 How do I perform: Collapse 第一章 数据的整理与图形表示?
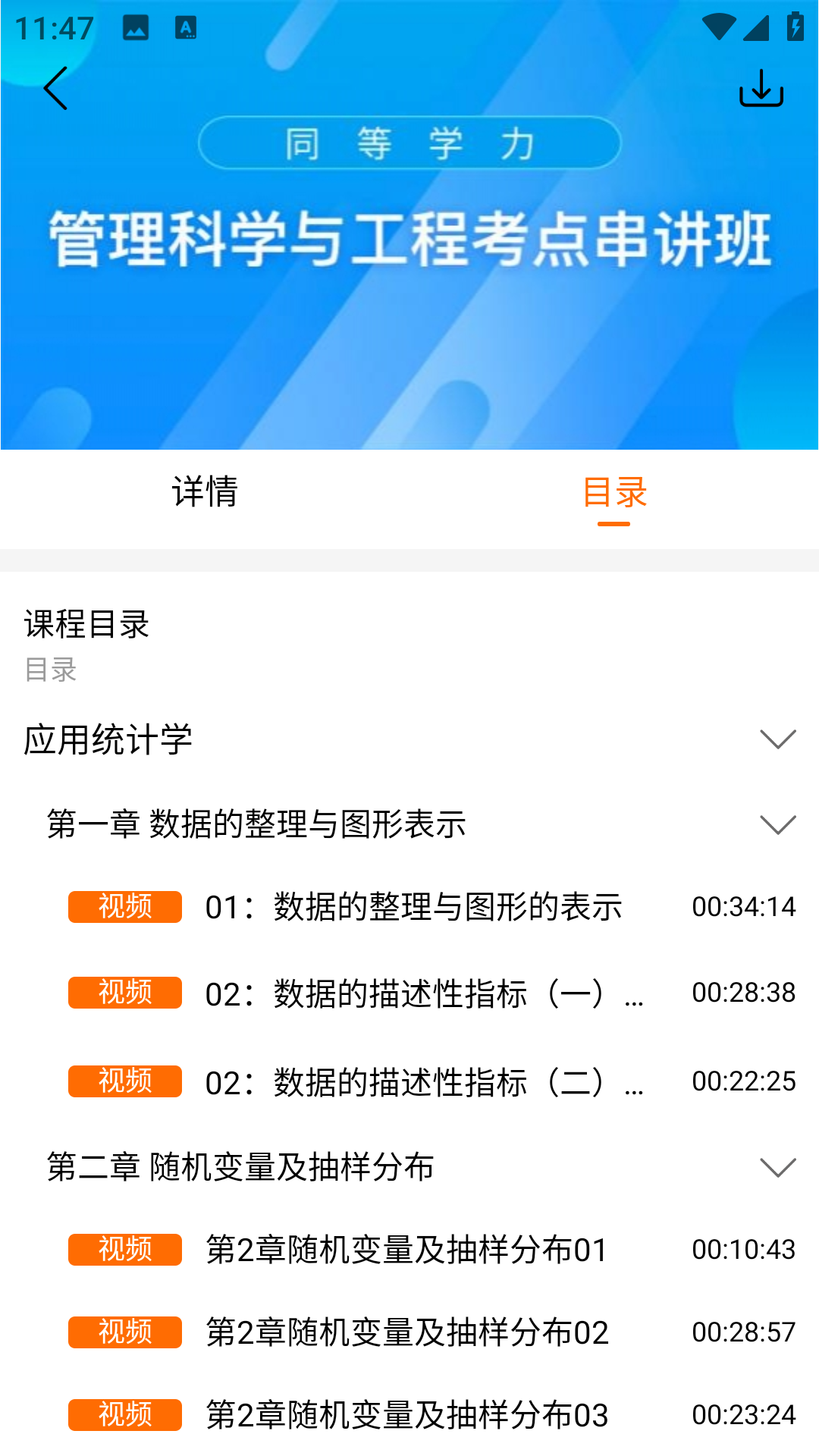click(777, 824)
